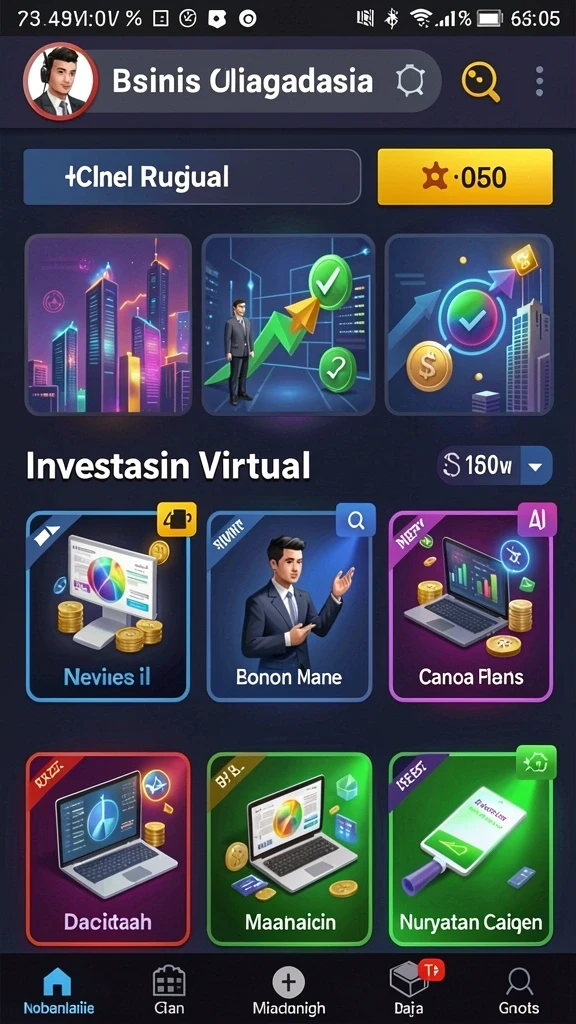Tap the settings gear beside Bsinis Uliagadasia

pyautogui.click(x=411, y=82)
